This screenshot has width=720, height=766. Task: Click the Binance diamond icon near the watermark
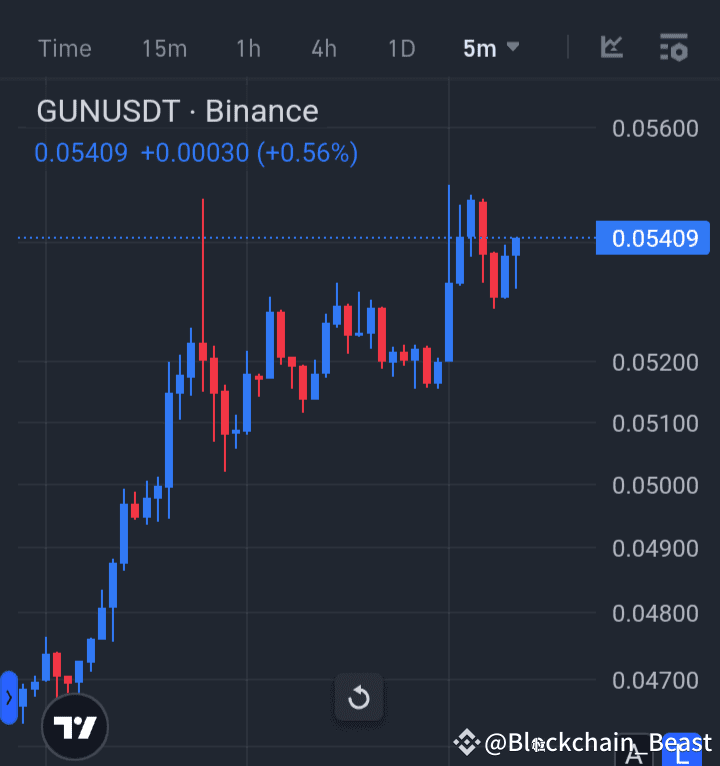(466, 741)
